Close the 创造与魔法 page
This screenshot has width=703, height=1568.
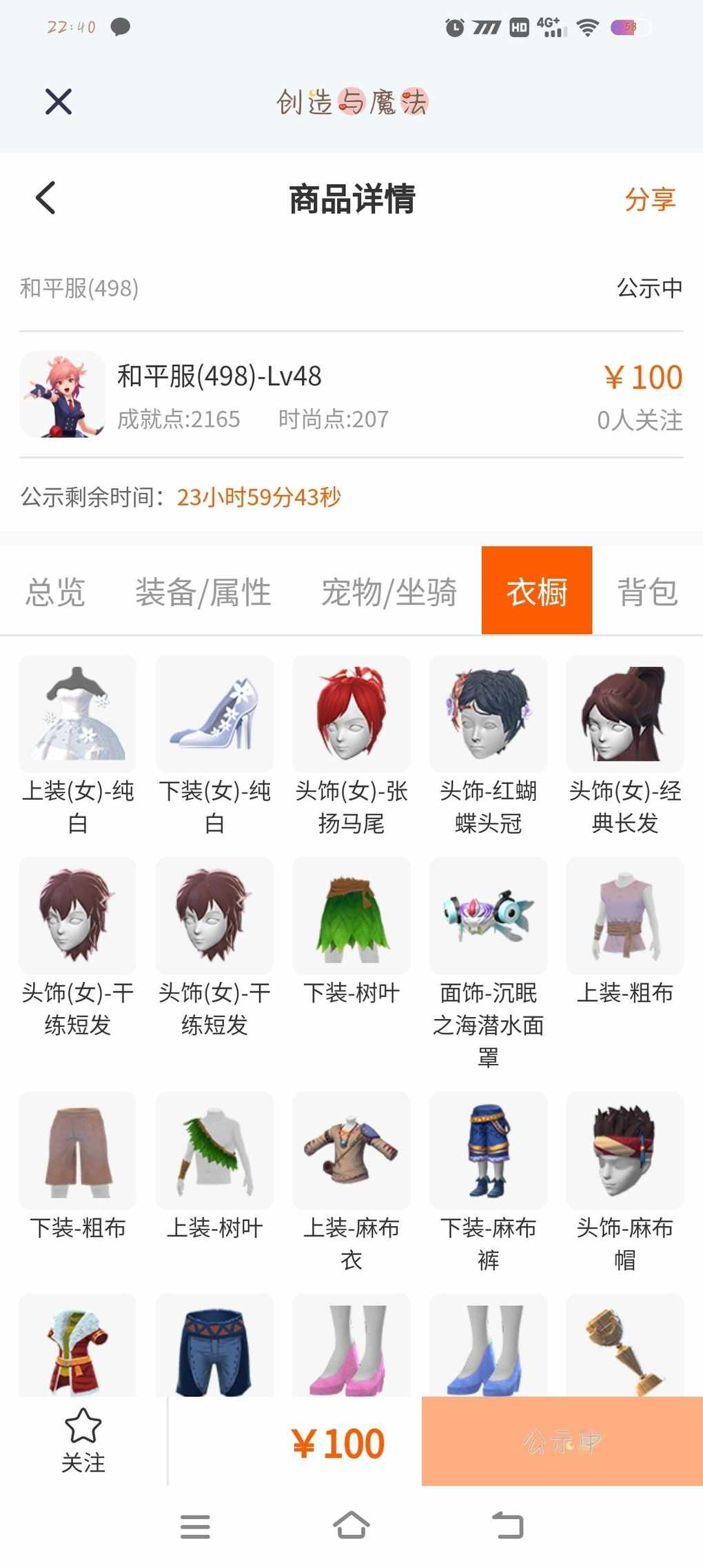(59, 101)
